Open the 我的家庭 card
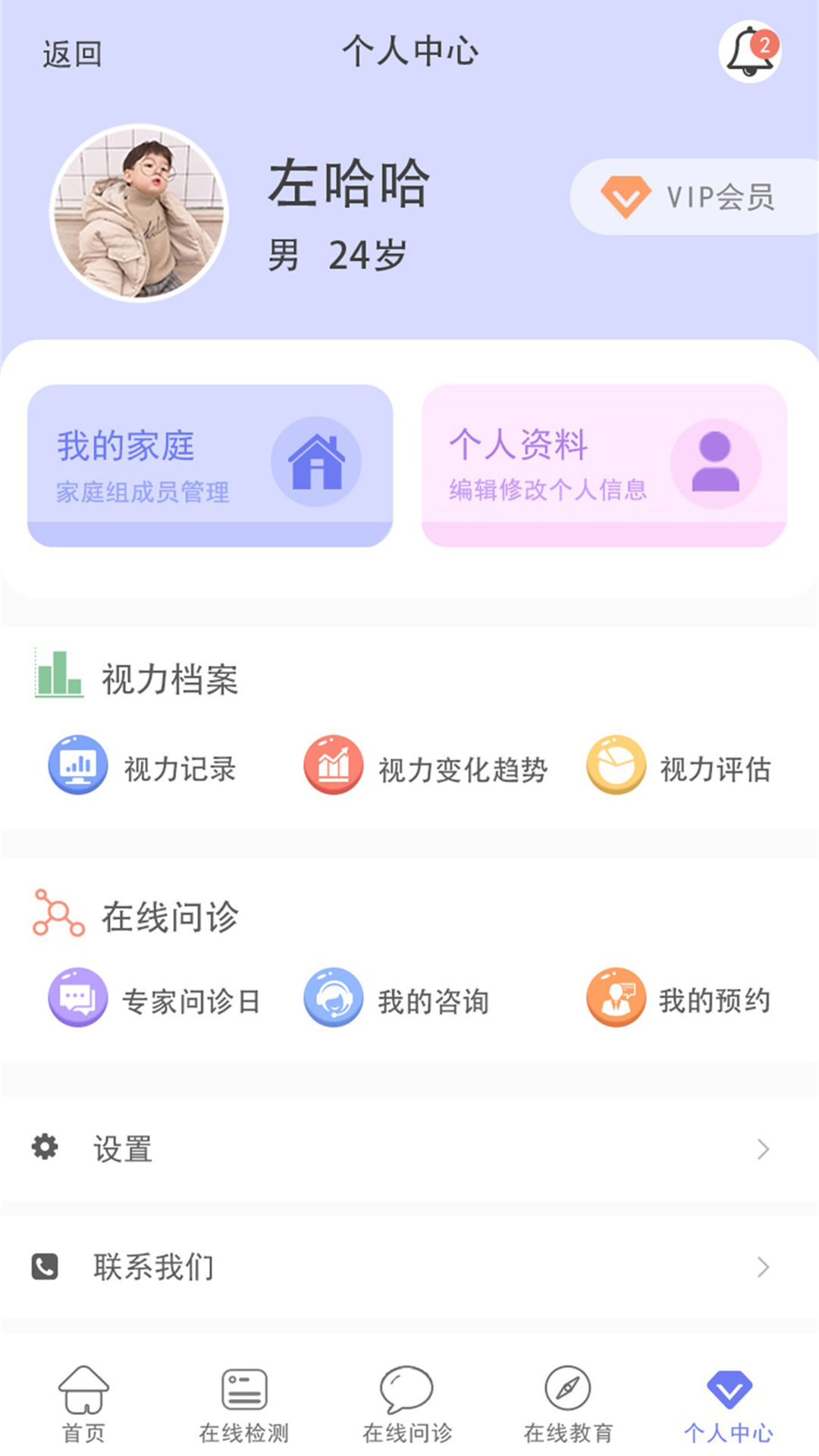819x1456 pixels. 210,466
